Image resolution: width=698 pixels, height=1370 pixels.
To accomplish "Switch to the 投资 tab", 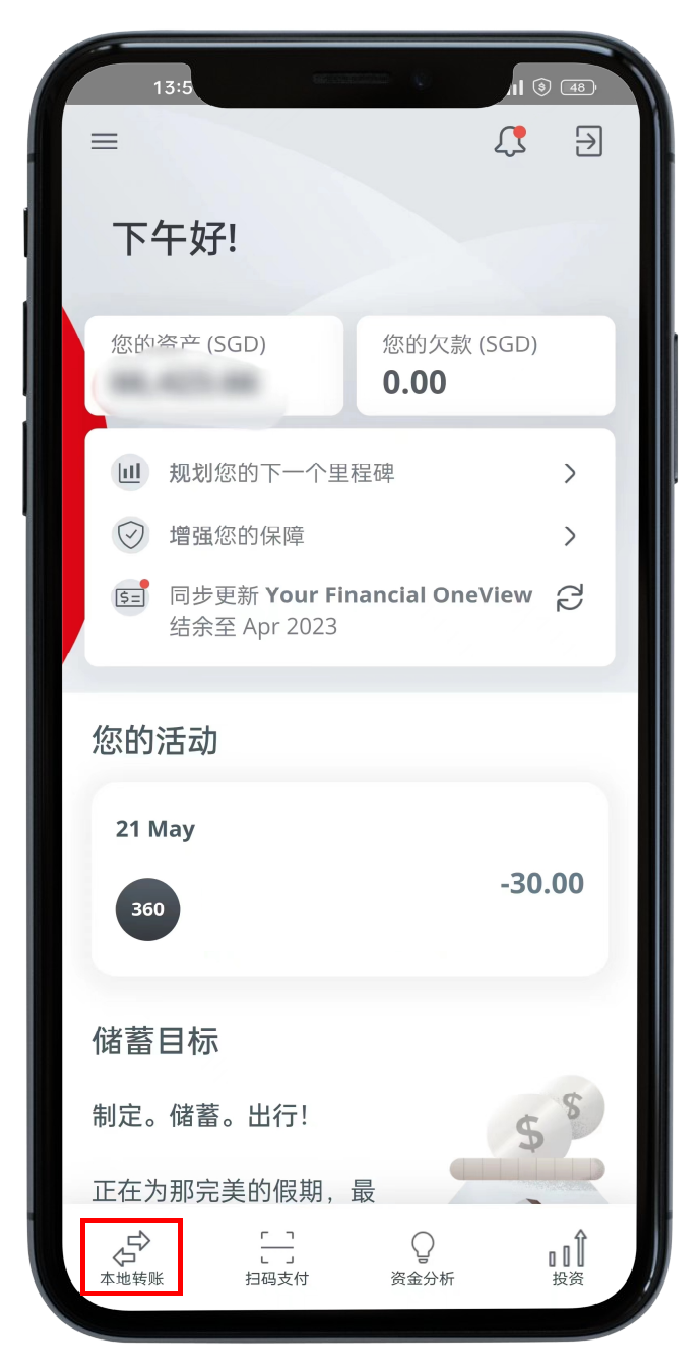I will 567,1258.
